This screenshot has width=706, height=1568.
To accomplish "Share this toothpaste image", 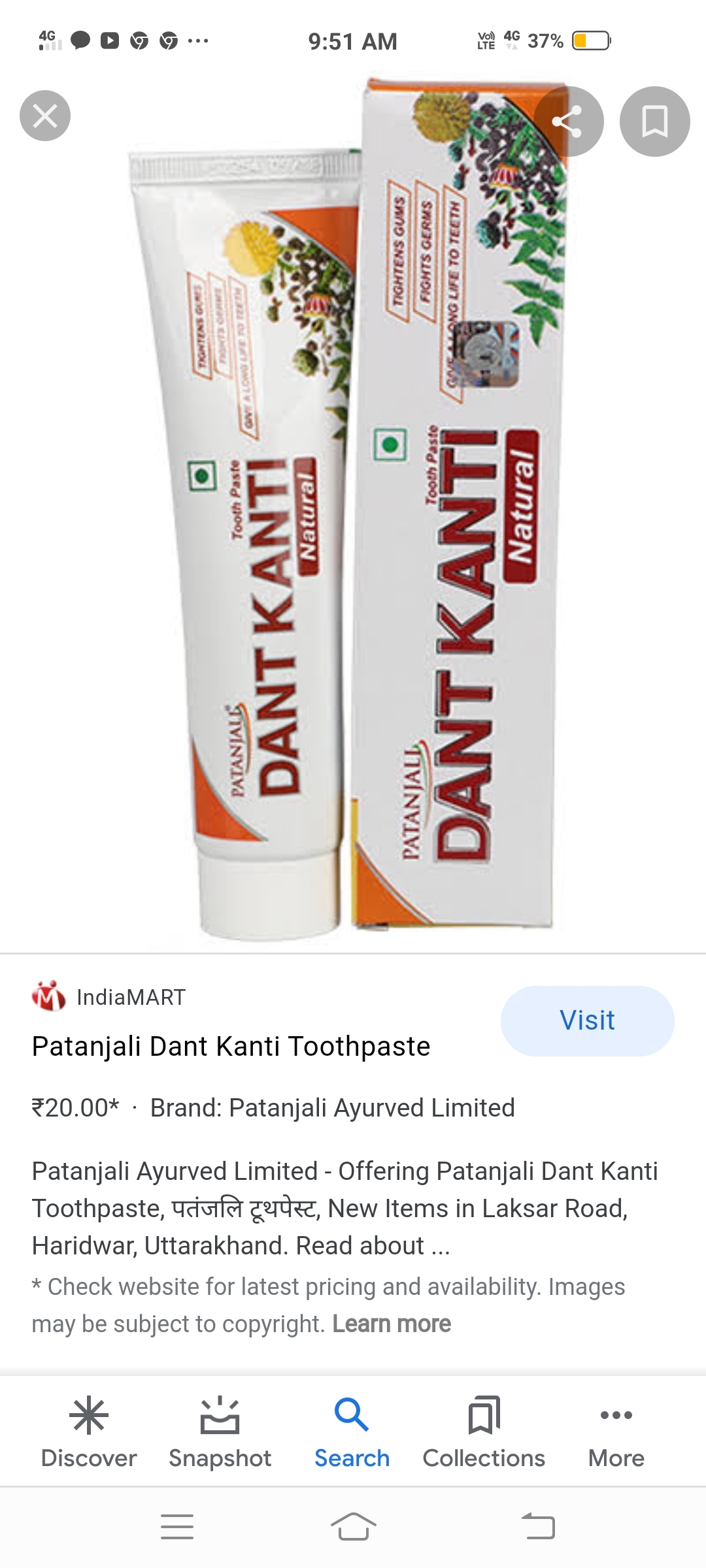I will click(567, 122).
